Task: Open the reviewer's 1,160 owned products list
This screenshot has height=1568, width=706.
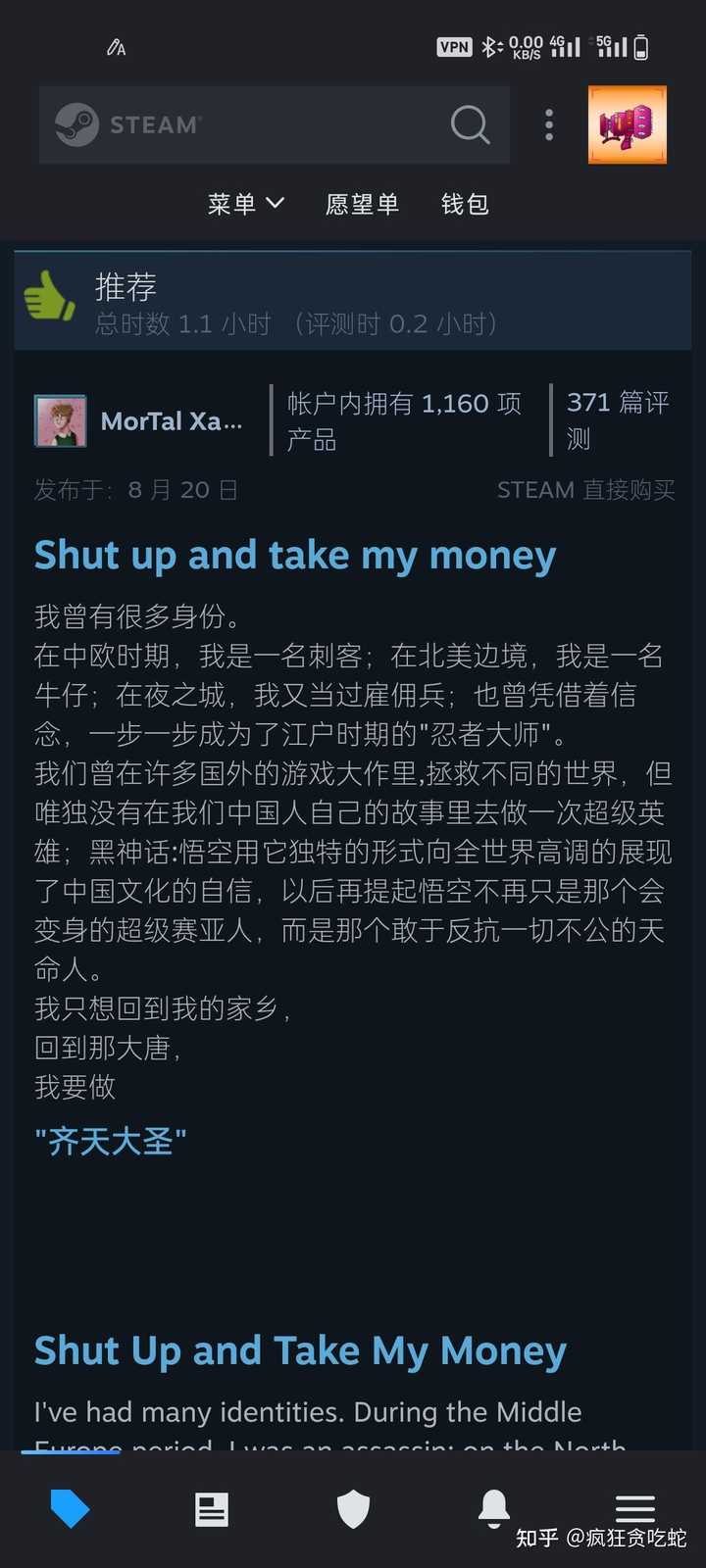Action: pos(404,419)
